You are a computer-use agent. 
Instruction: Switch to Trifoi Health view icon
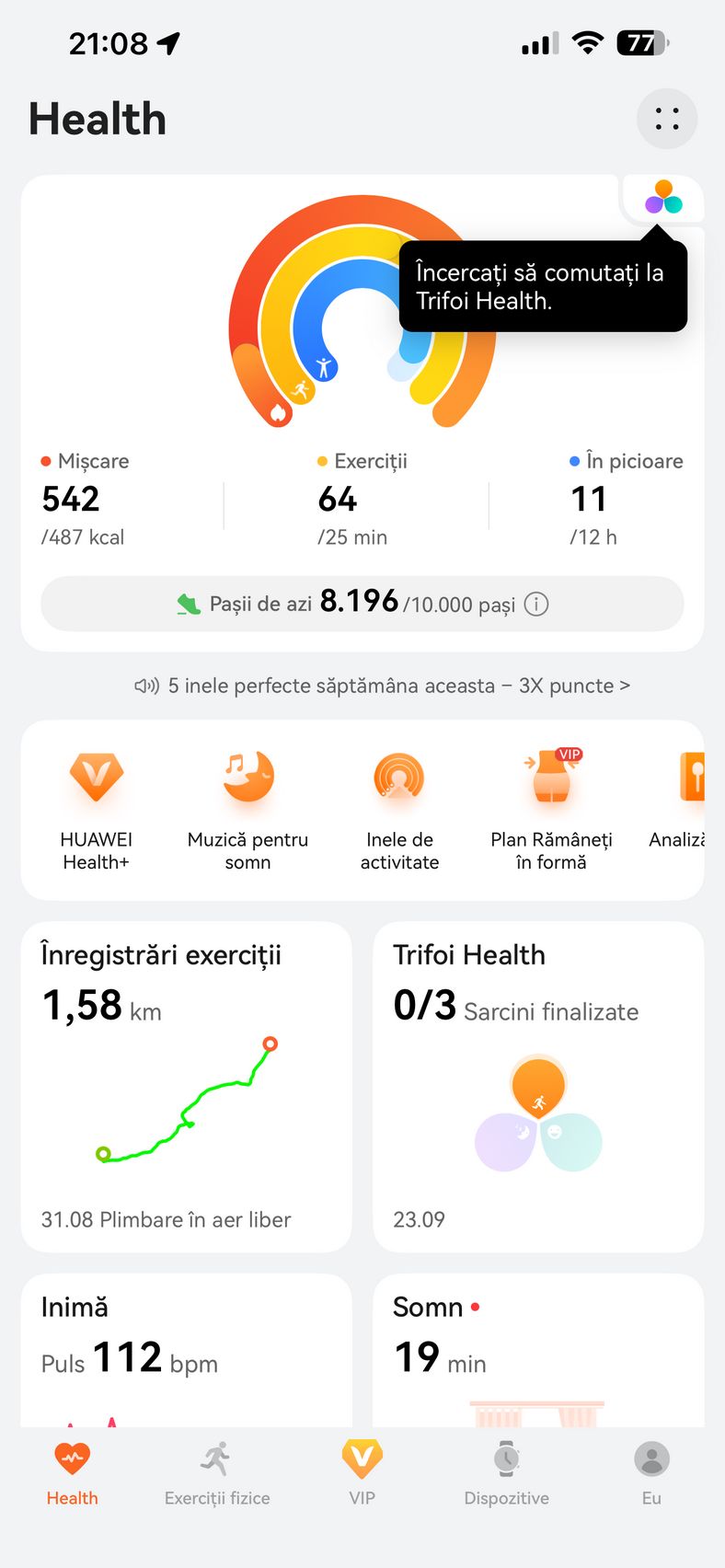[x=663, y=197]
